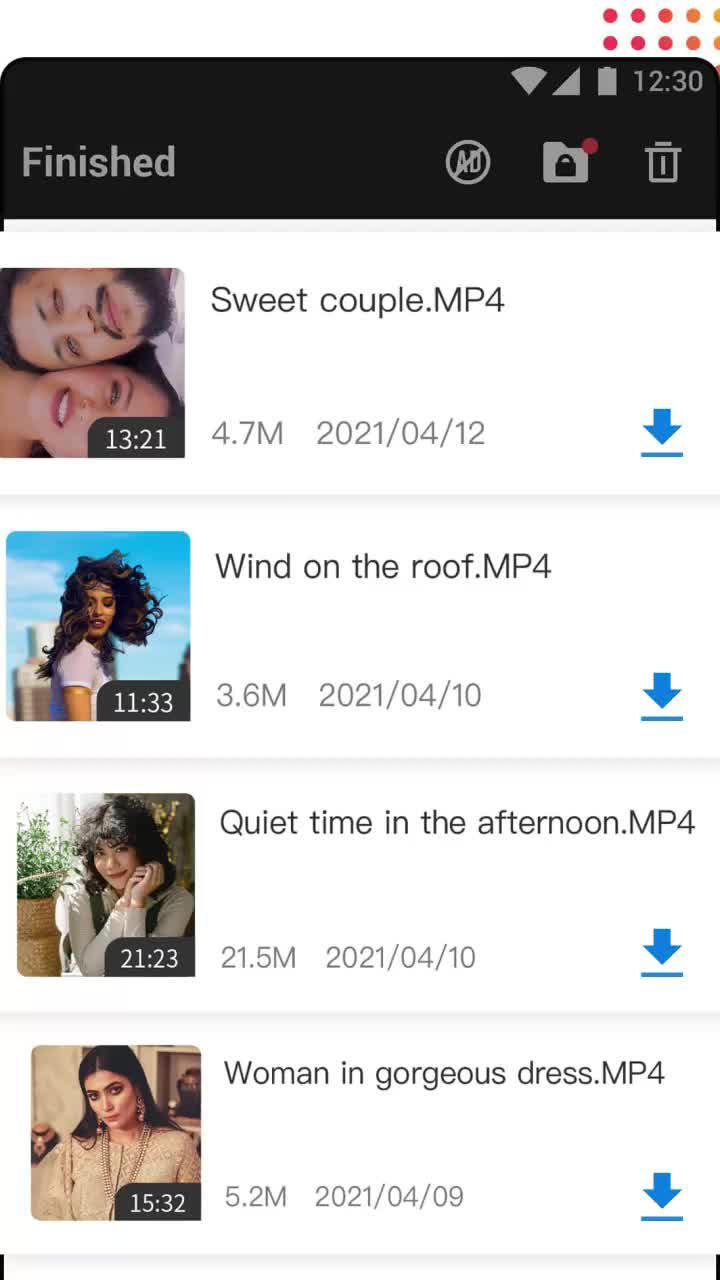This screenshot has height=1280, width=720.
Task: Tap the download icon for Wind on the roof.MP4
Action: click(x=661, y=697)
